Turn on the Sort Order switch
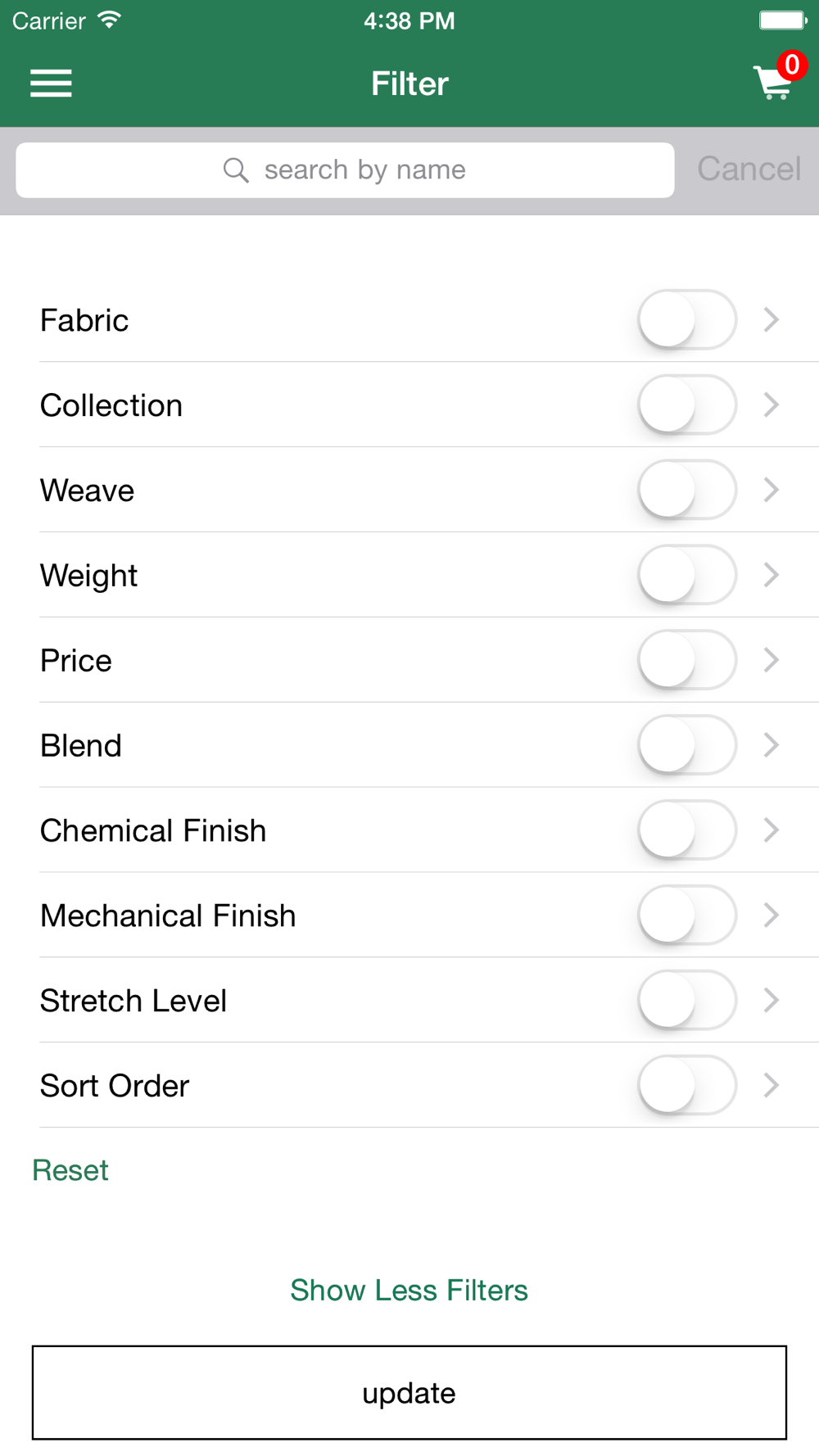The height and width of the screenshot is (1456, 819). 686,1086
